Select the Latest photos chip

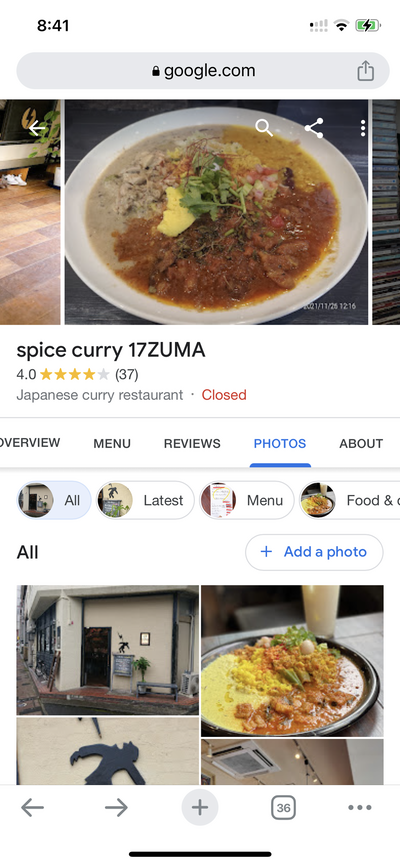click(x=145, y=500)
